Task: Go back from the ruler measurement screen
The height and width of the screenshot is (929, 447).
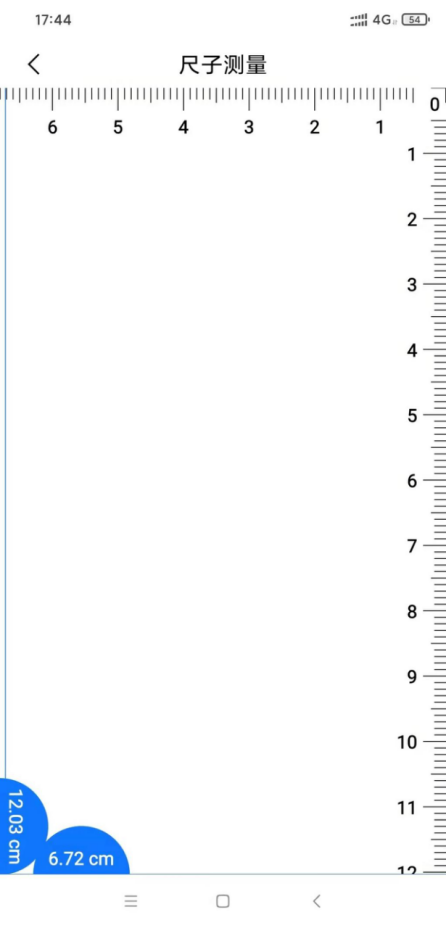Action: pos(34,64)
